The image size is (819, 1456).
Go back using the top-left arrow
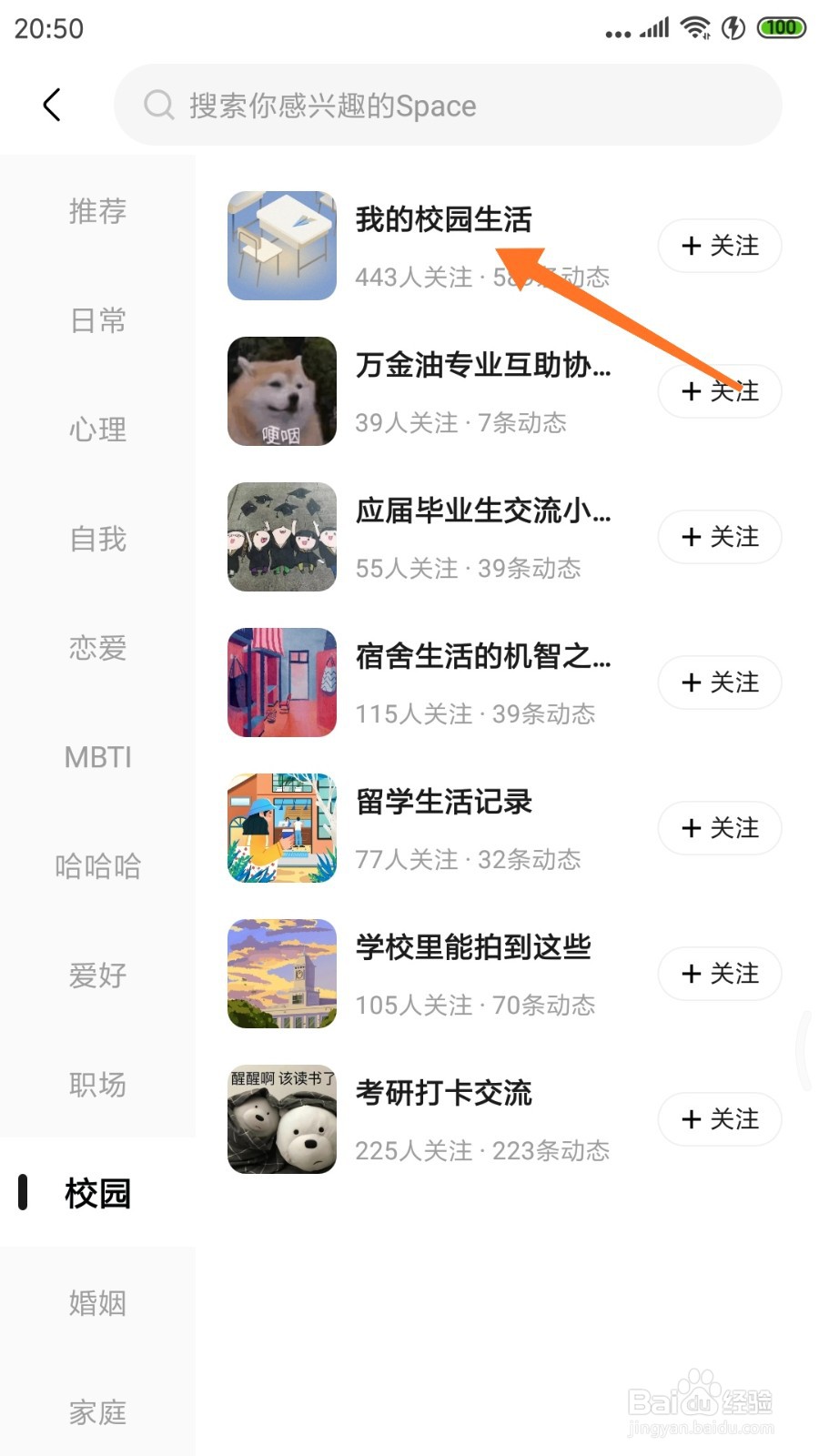(52, 106)
